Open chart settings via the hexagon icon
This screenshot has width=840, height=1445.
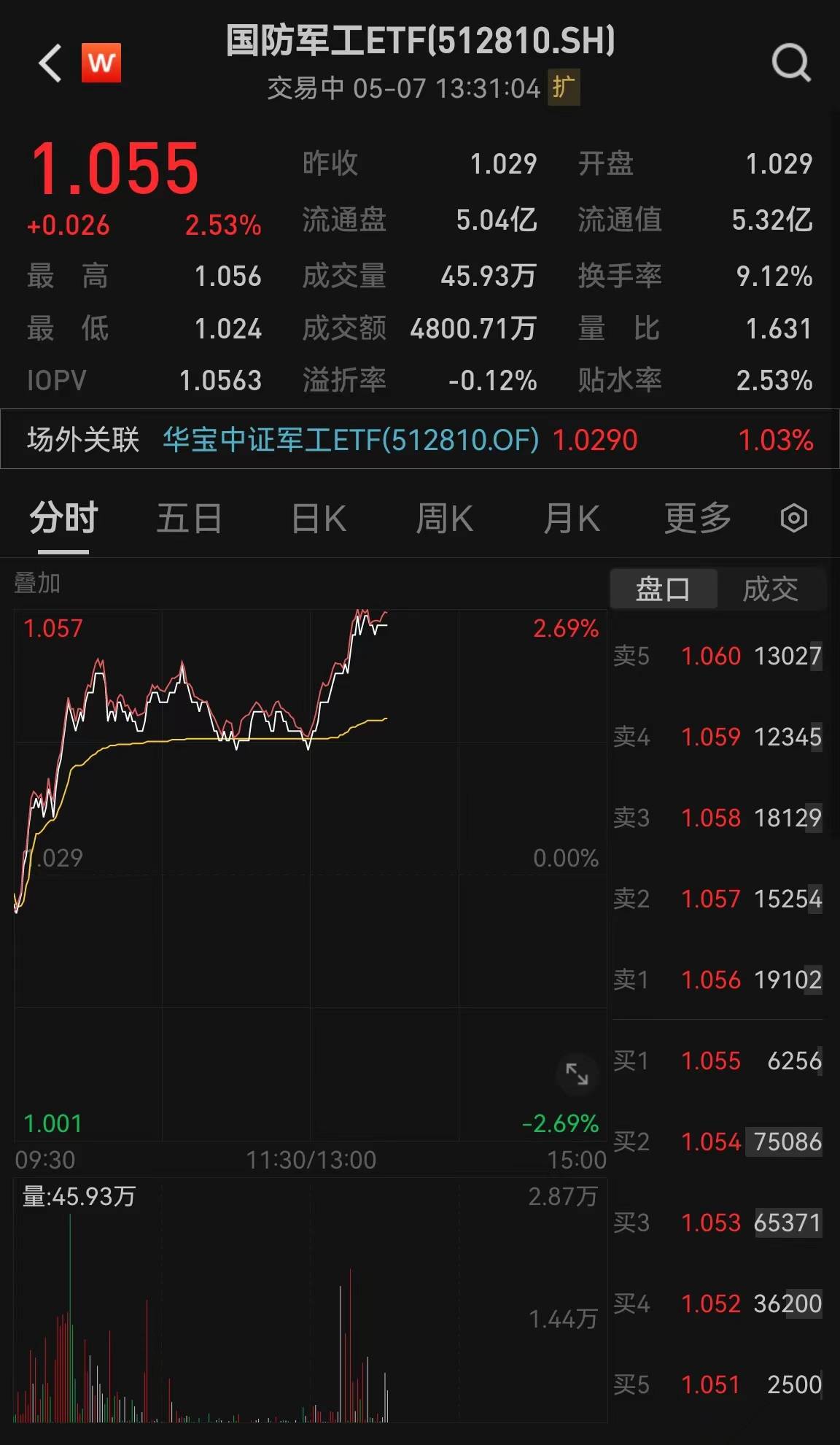tap(793, 518)
